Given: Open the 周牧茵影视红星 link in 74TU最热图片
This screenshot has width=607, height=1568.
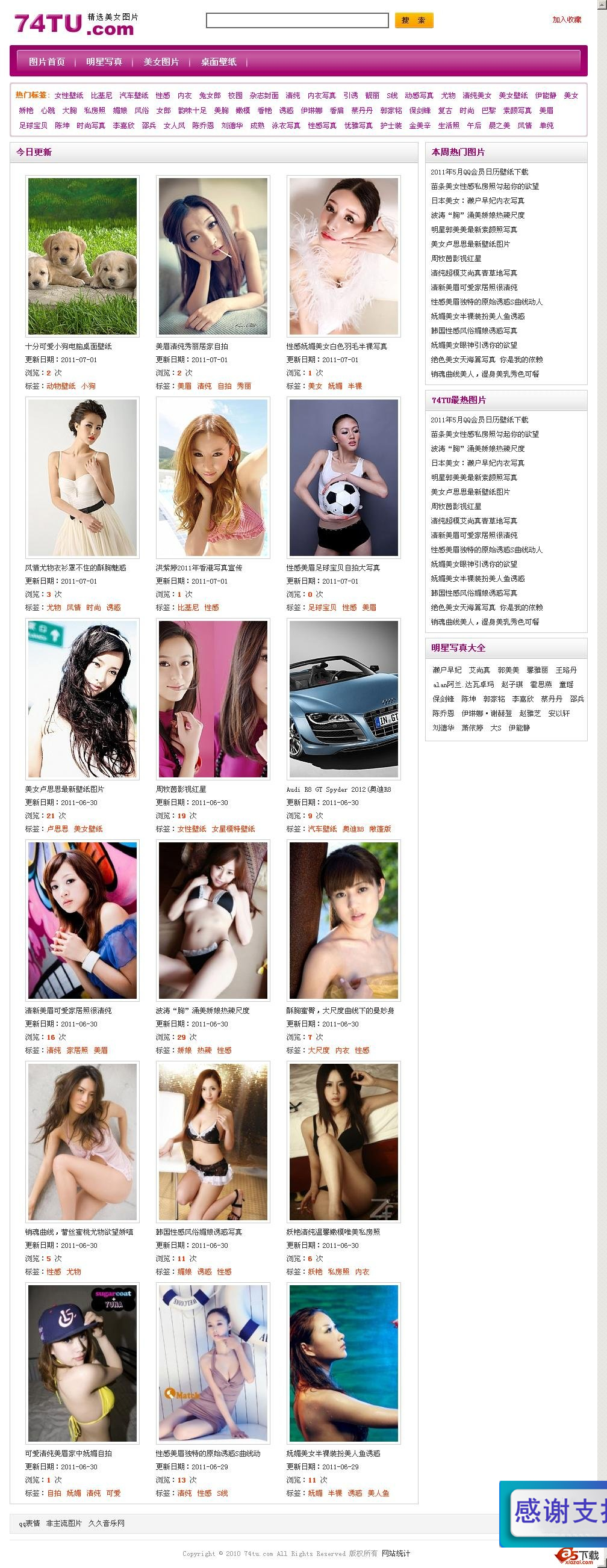Looking at the screenshot, I should [456, 507].
